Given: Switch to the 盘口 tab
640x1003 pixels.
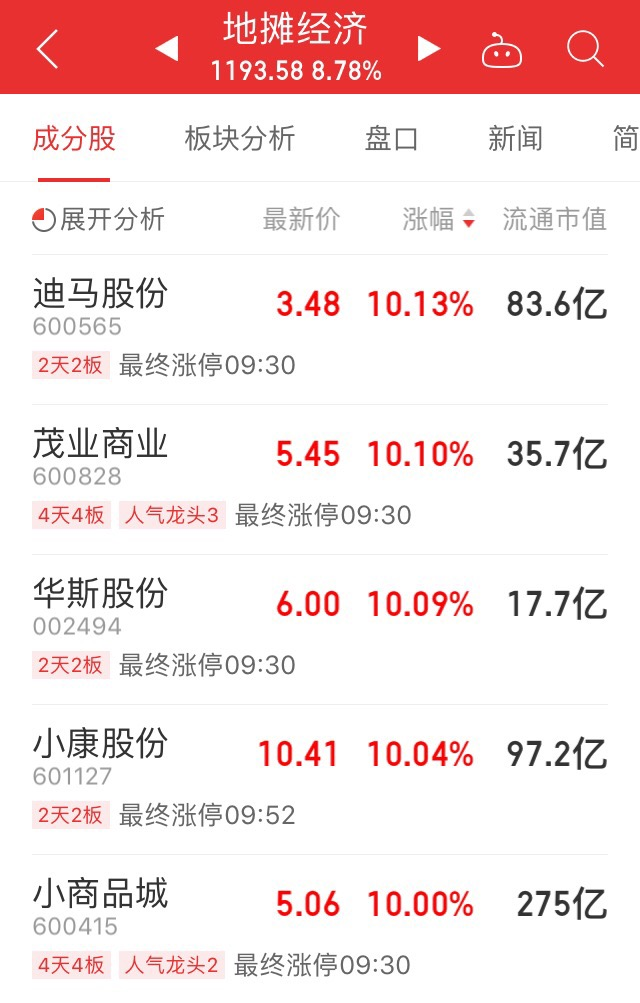Looking at the screenshot, I should coord(391,139).
